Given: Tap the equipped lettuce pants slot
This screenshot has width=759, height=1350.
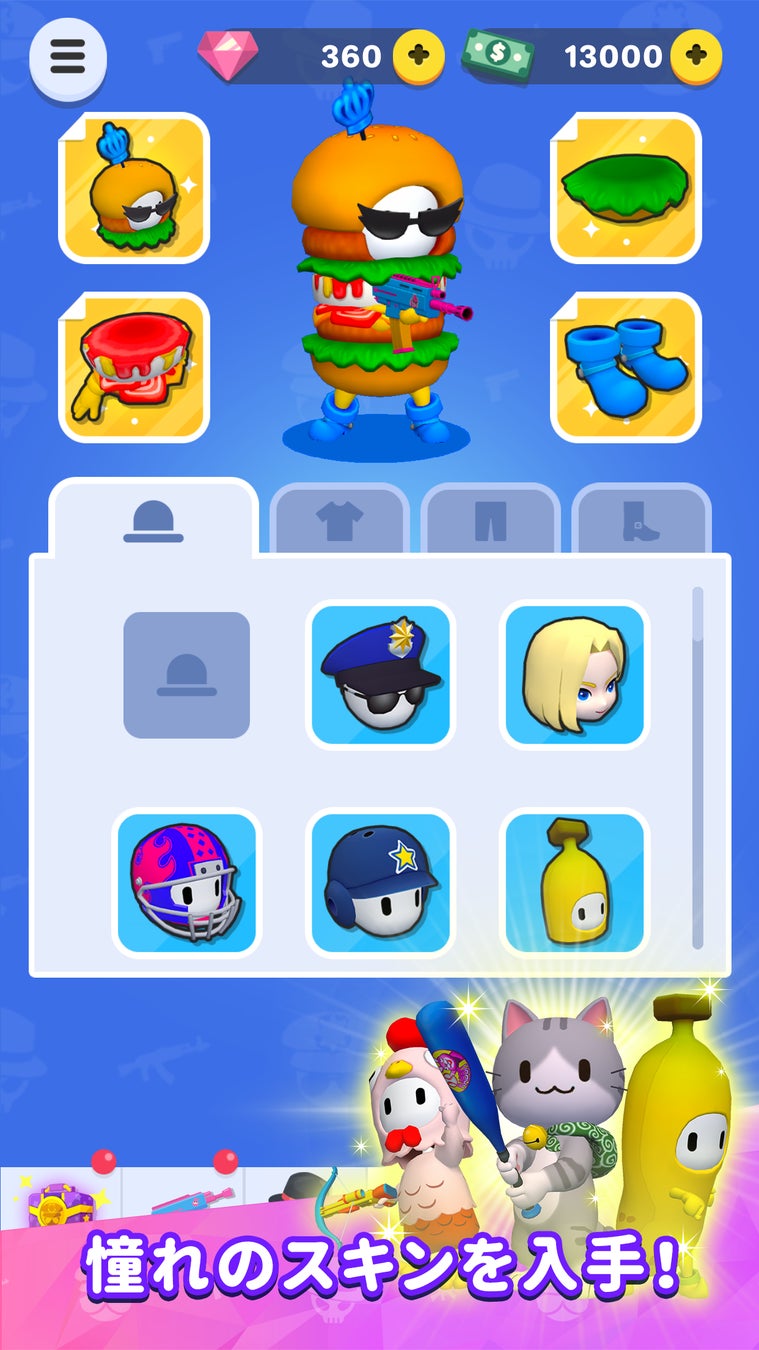Looking at the screenshot, I should click(626, 188).
